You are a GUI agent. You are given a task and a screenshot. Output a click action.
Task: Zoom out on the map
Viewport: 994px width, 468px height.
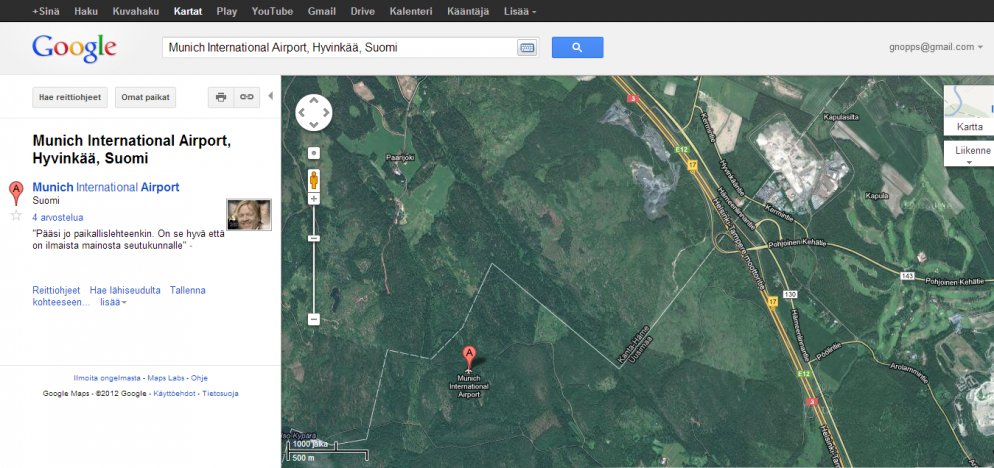tap(314, 319)
